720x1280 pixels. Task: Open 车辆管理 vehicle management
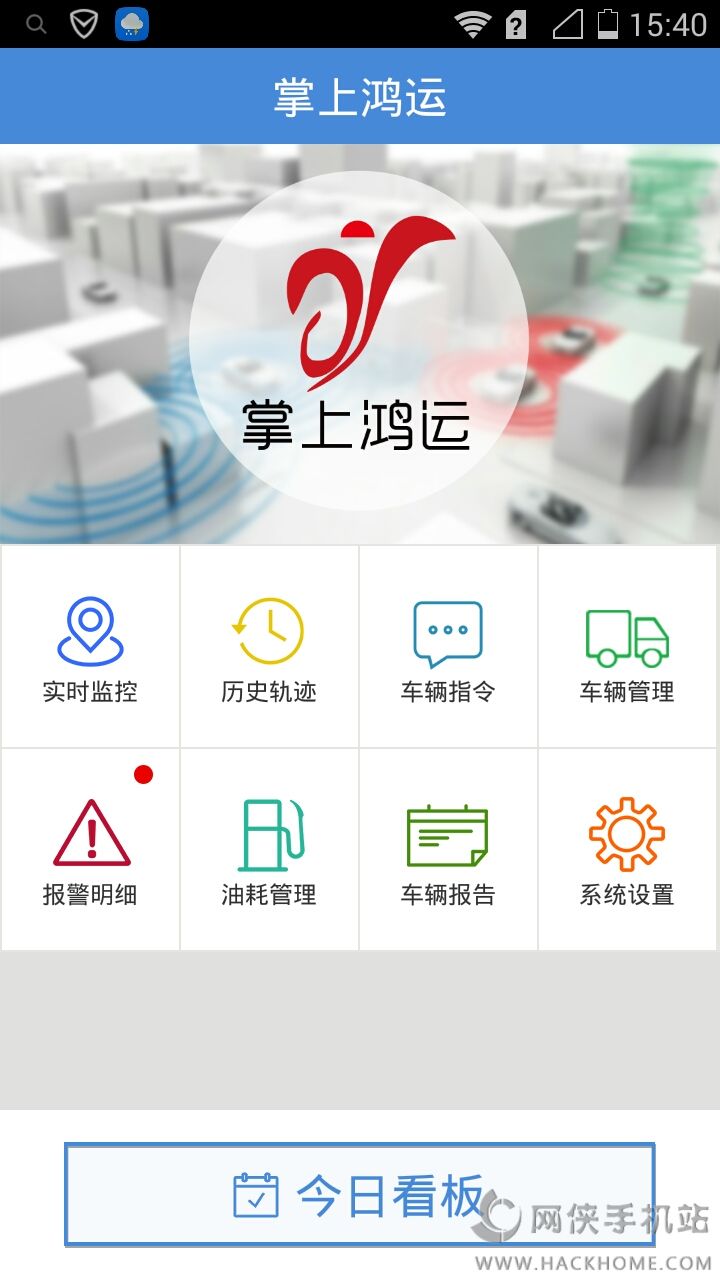pyautogui.click(x=627, y=647)
